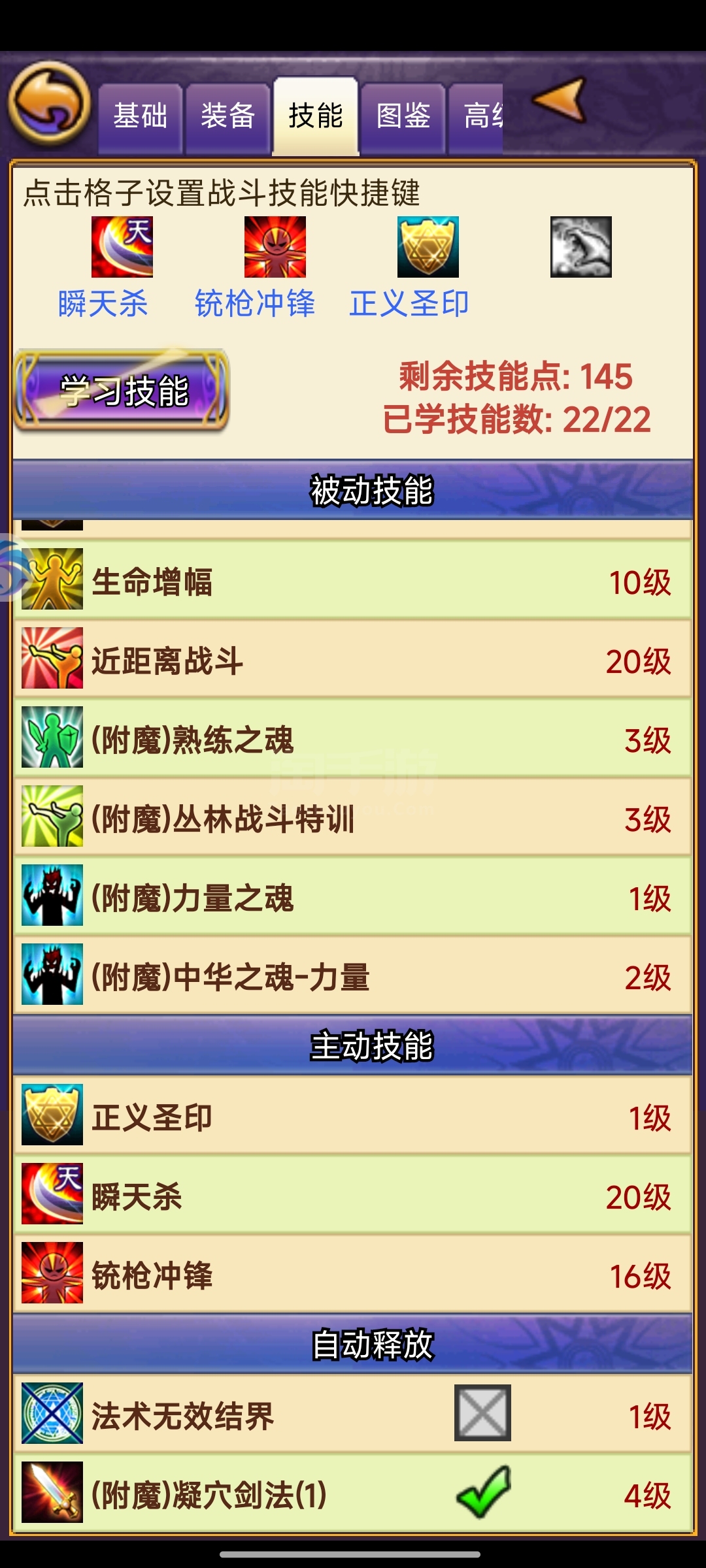
Task: Open the 铳枪冲锋 row in active skills
Action: 352,1273
